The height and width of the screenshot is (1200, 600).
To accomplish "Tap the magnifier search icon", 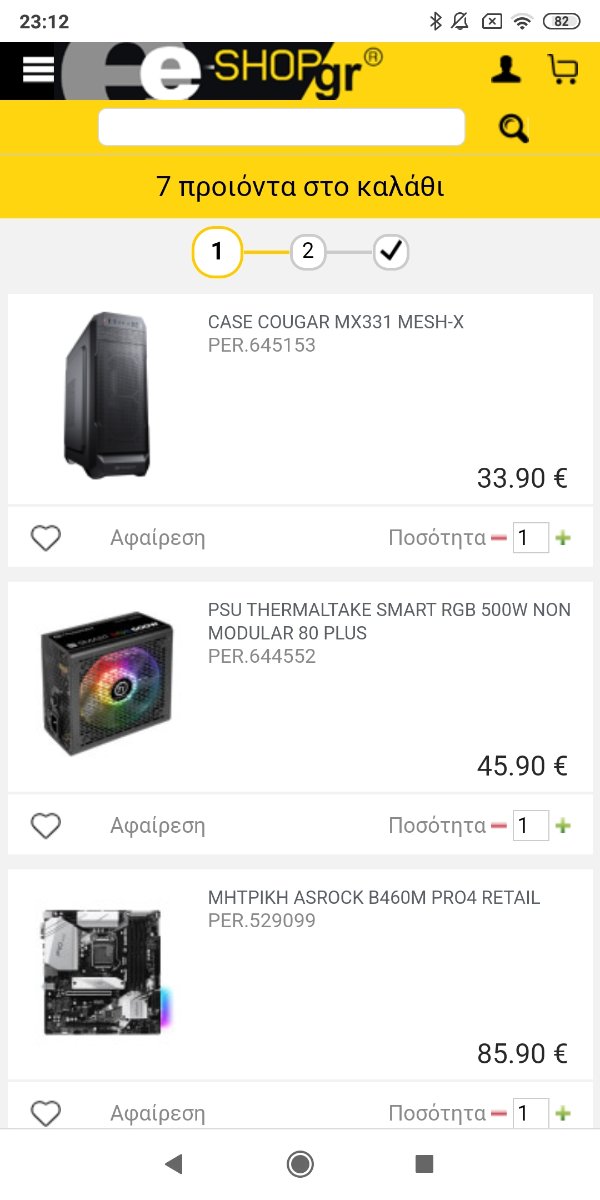I will [514, 128].
